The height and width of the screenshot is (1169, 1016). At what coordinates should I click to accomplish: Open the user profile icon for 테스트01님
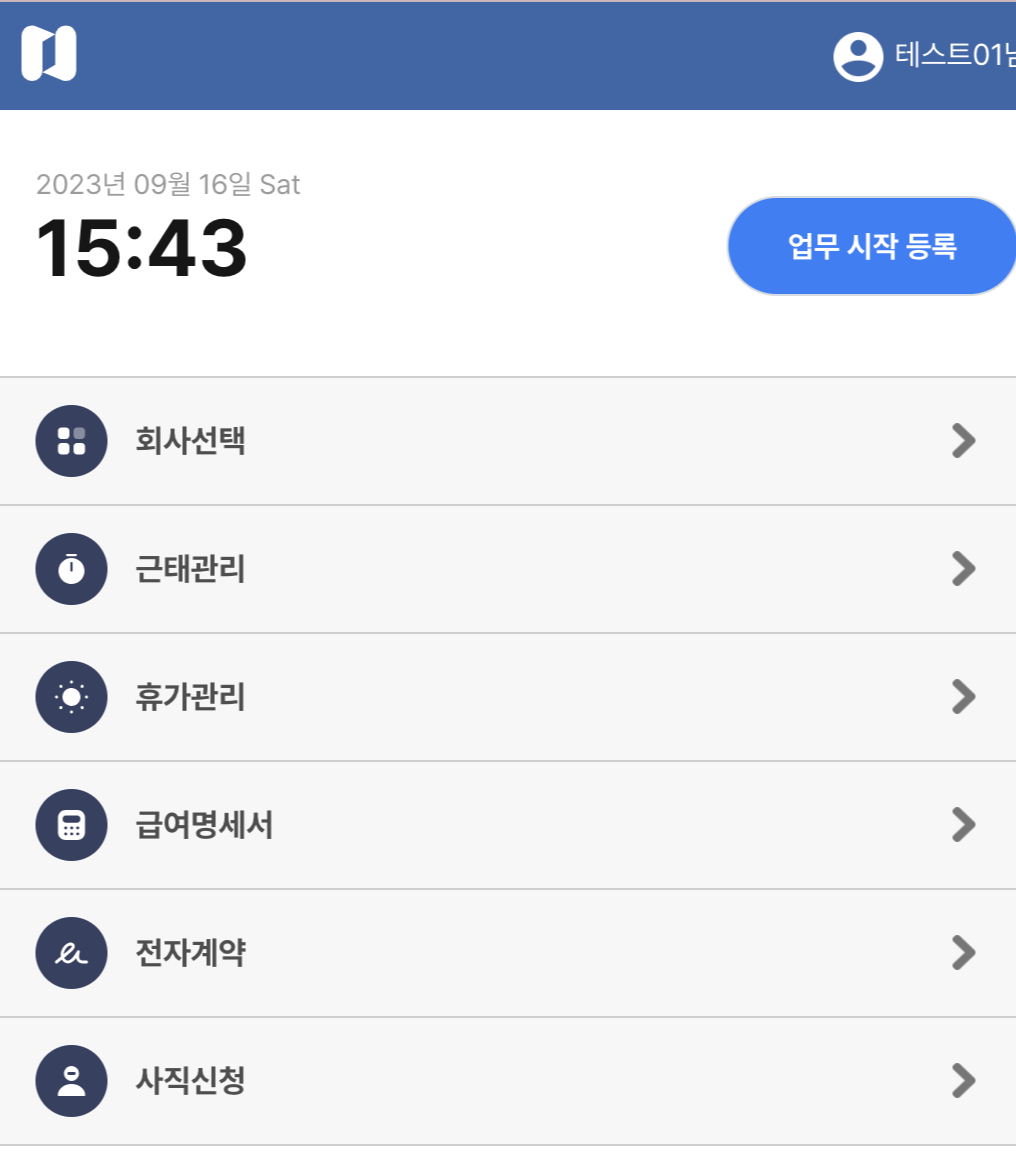(x=857, y=57)
